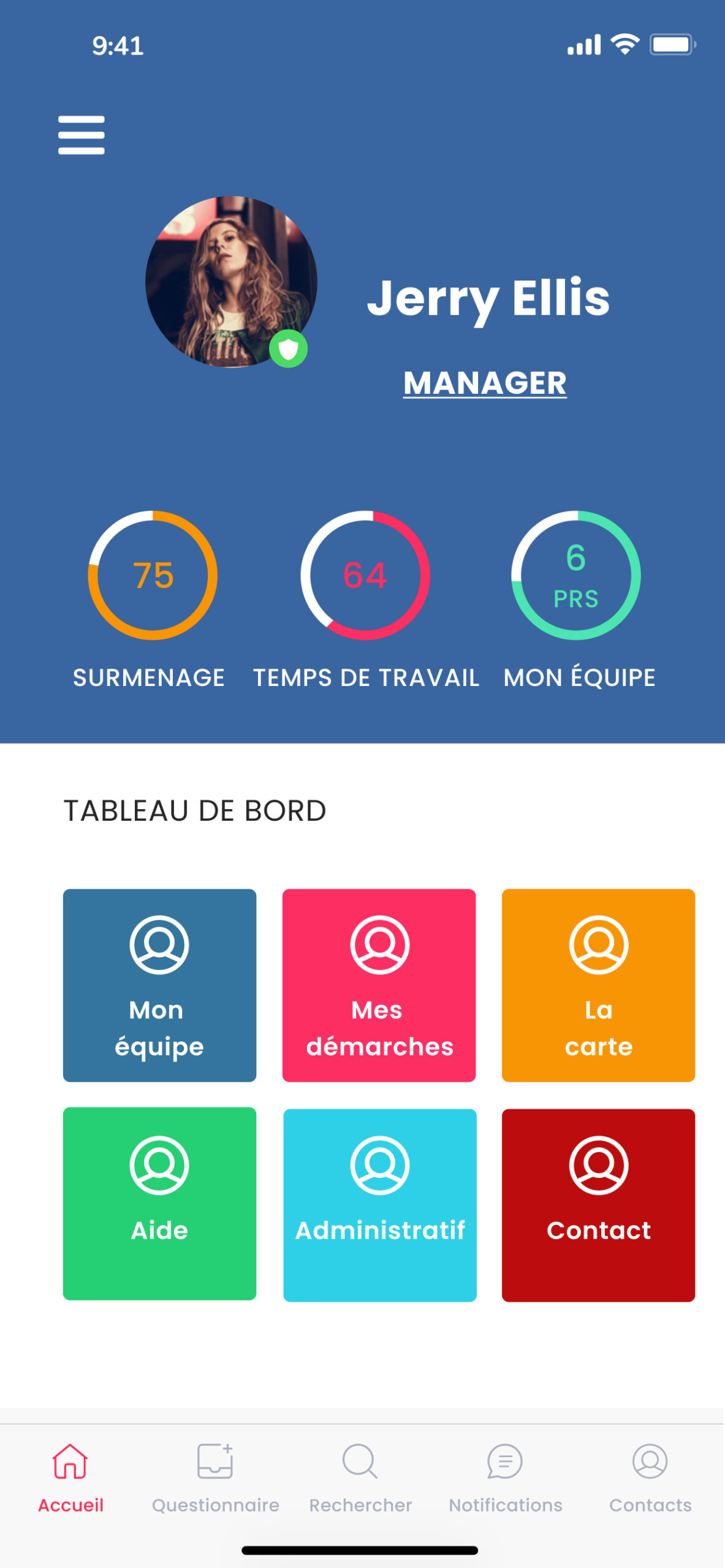This screenshot has width=725, height=1568.
Task: Switch to the Questionnaire tab
Action: [215, 1477]
